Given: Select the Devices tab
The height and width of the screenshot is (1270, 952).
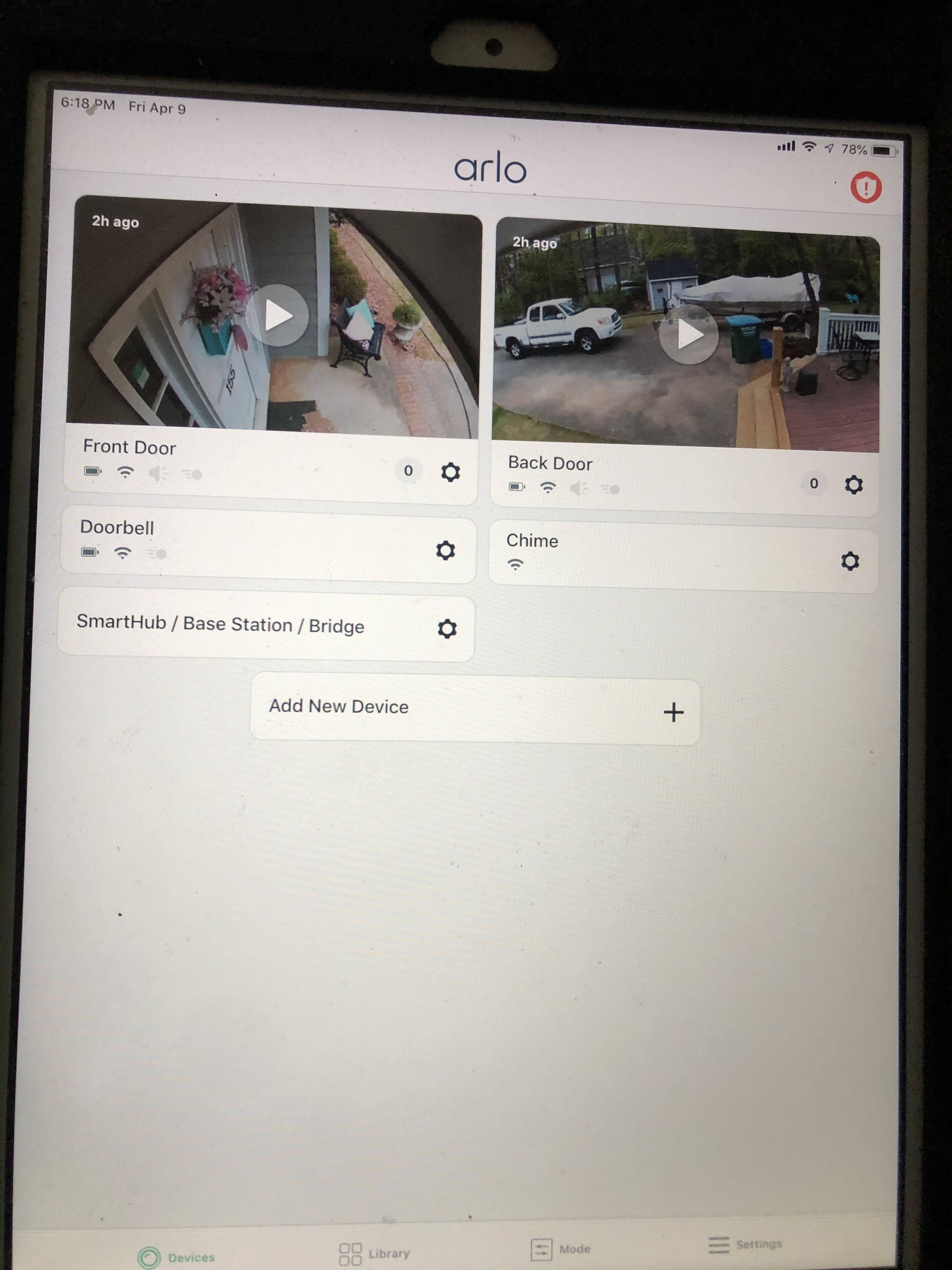Looking at the screenshot, I should 176,1257.
